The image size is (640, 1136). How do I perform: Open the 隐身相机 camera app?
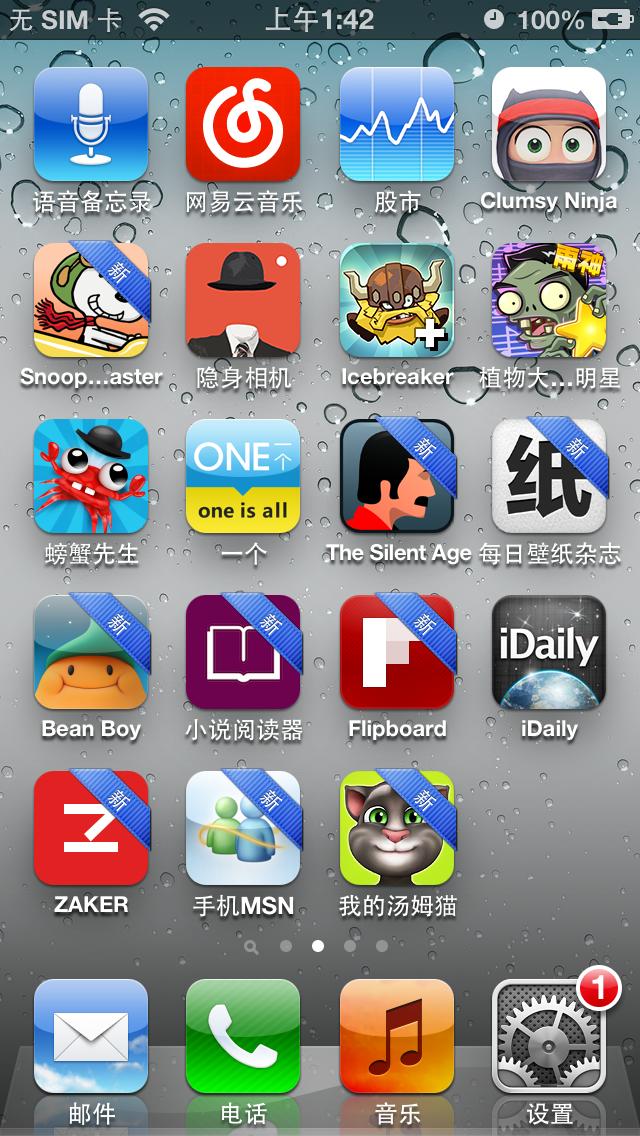tap(243, 300)
